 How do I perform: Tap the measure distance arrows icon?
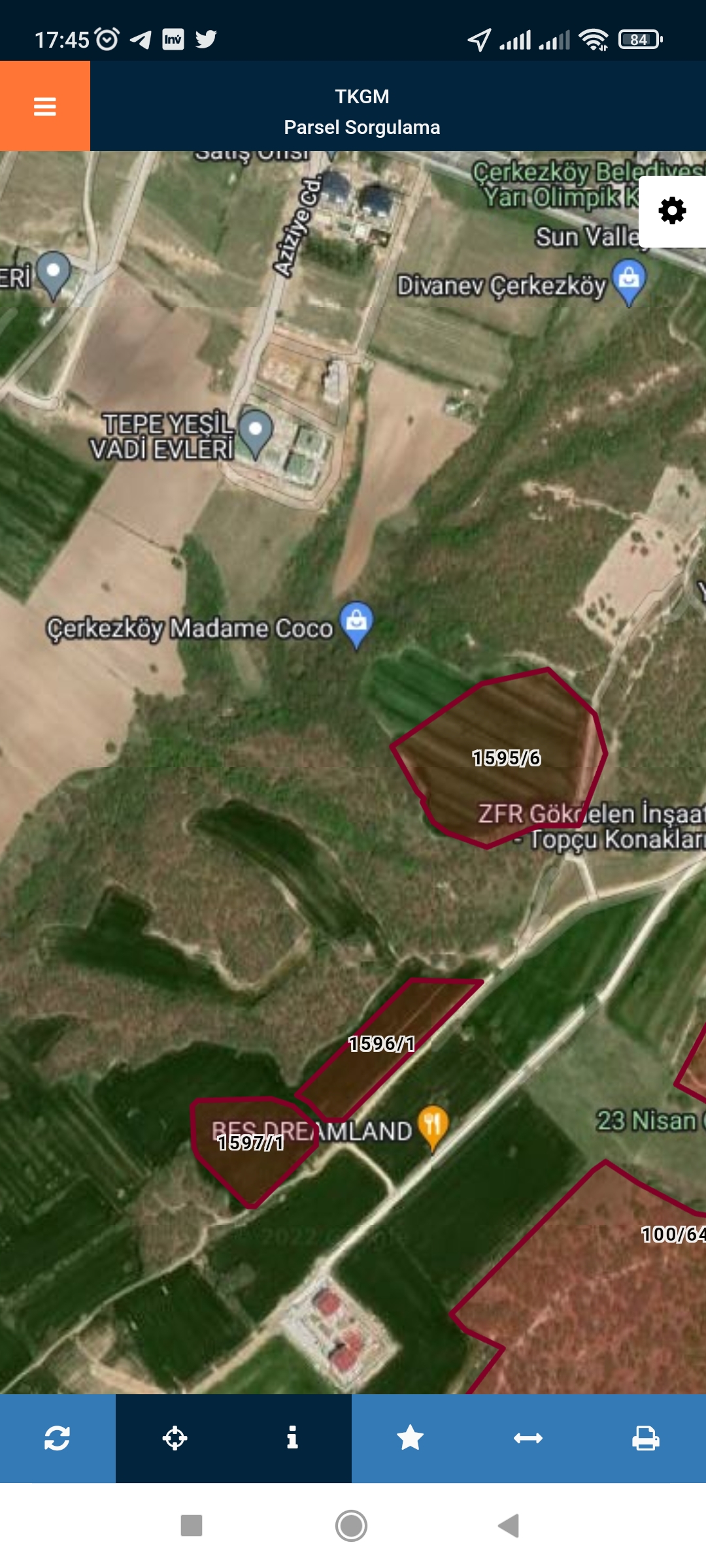point(528,1438)
